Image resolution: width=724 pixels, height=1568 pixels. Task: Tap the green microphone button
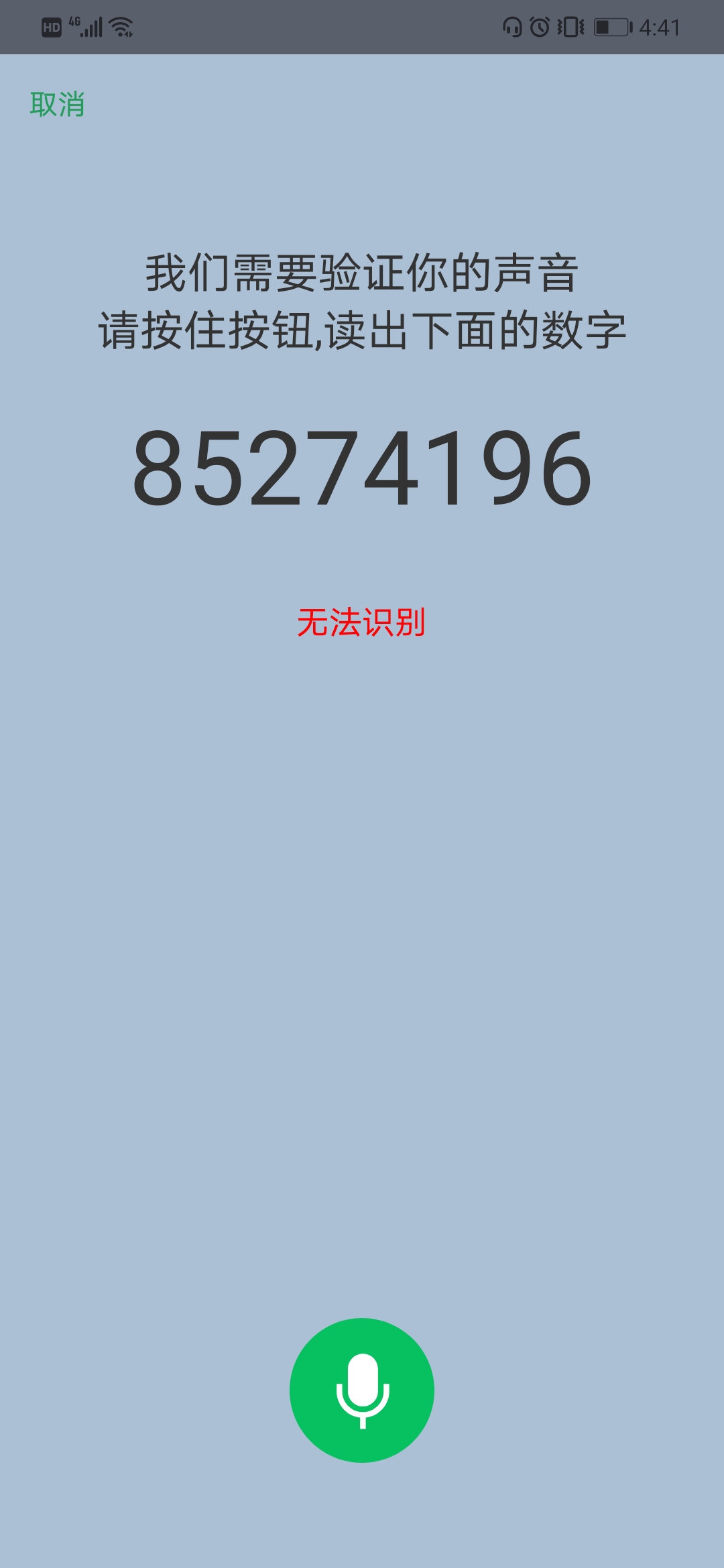362,1390
